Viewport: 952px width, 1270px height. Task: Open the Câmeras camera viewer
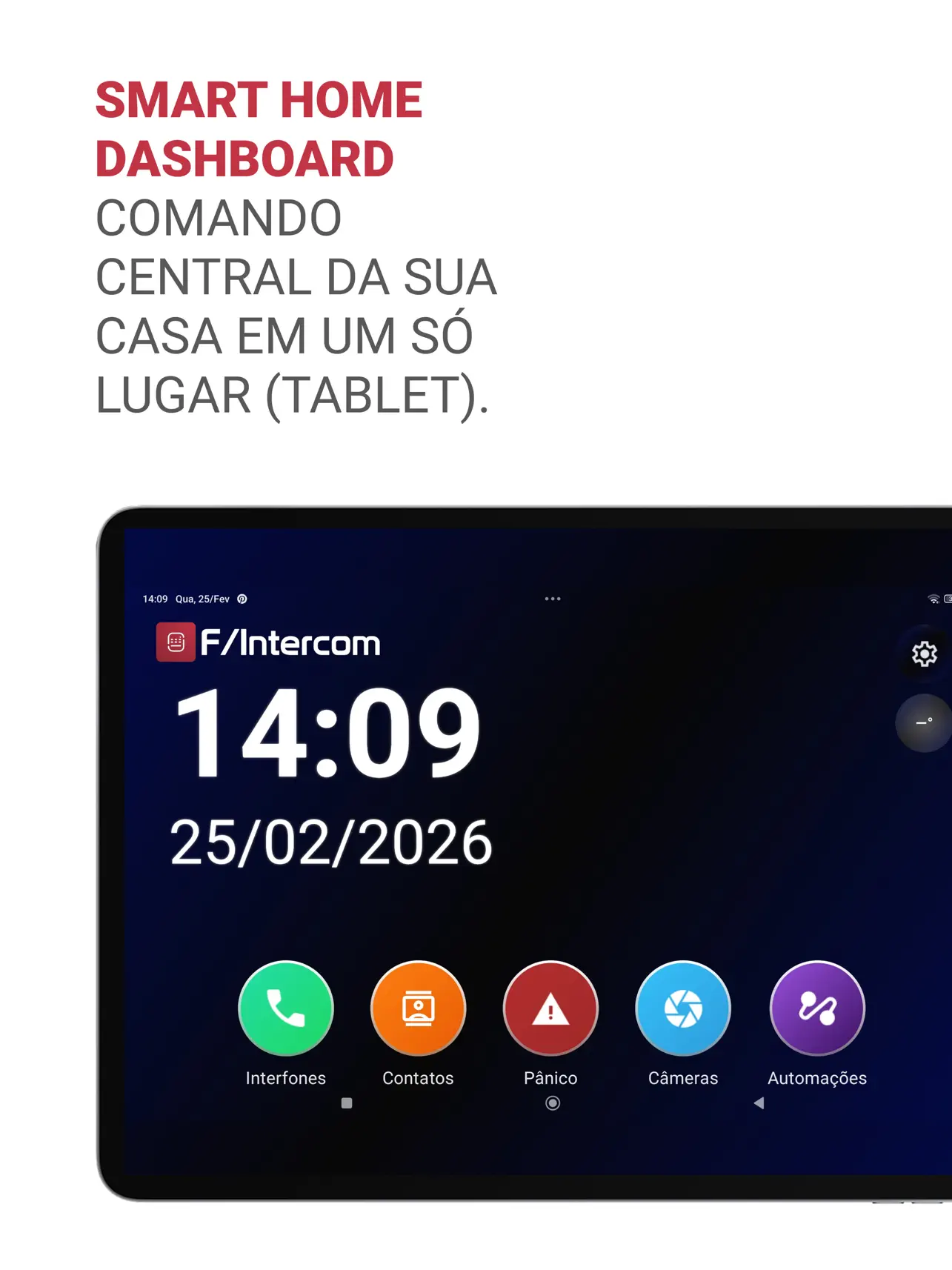(x=682, y=1008)
